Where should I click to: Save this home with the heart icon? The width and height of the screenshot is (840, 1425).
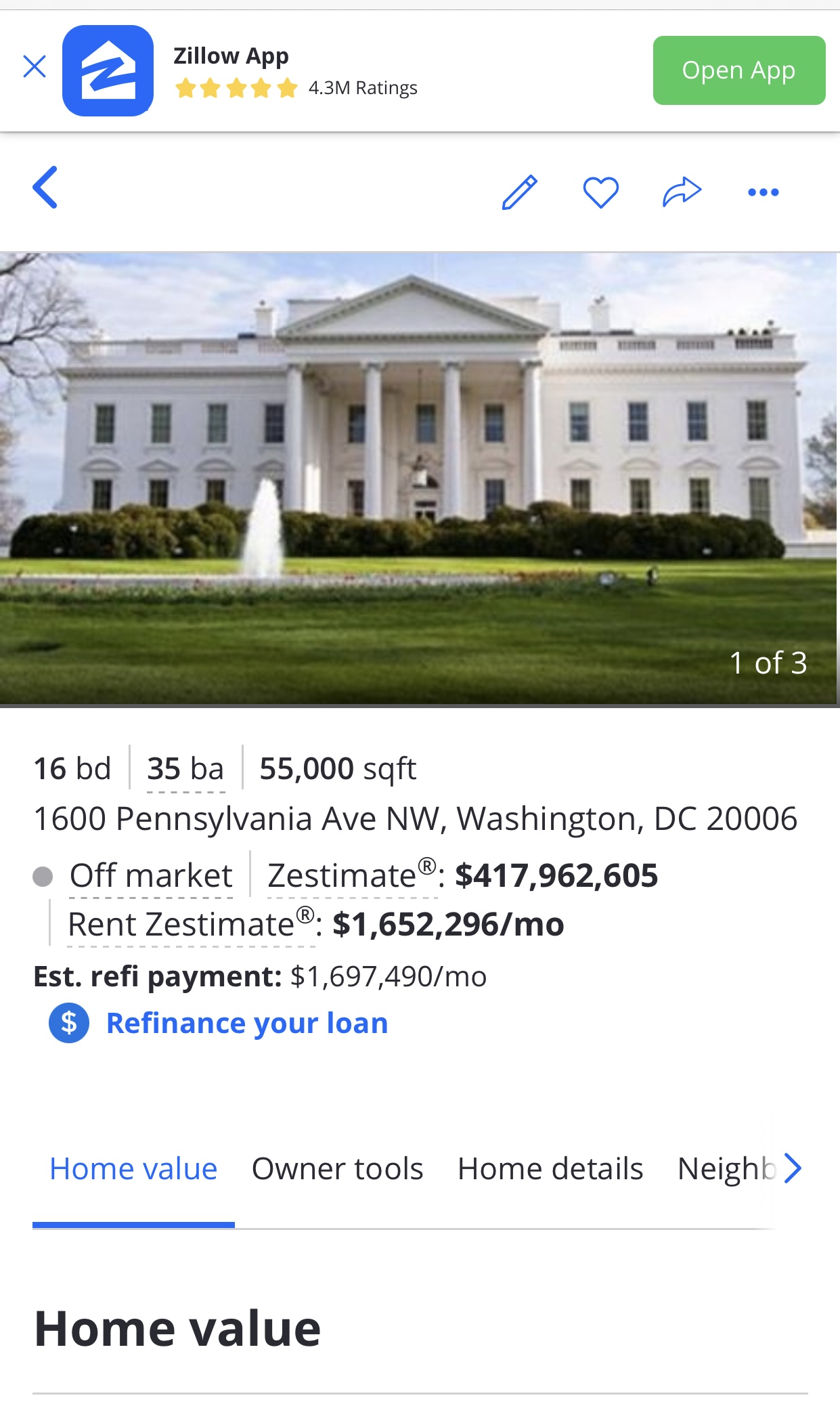(600, 192)
